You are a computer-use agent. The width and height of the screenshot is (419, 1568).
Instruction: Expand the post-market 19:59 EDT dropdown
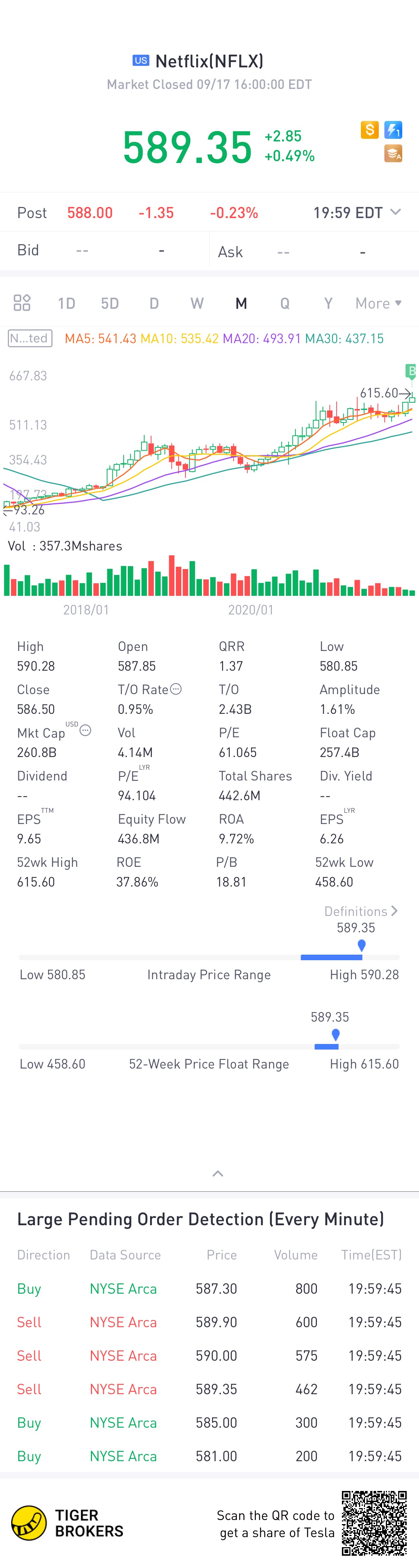(395, 213)
